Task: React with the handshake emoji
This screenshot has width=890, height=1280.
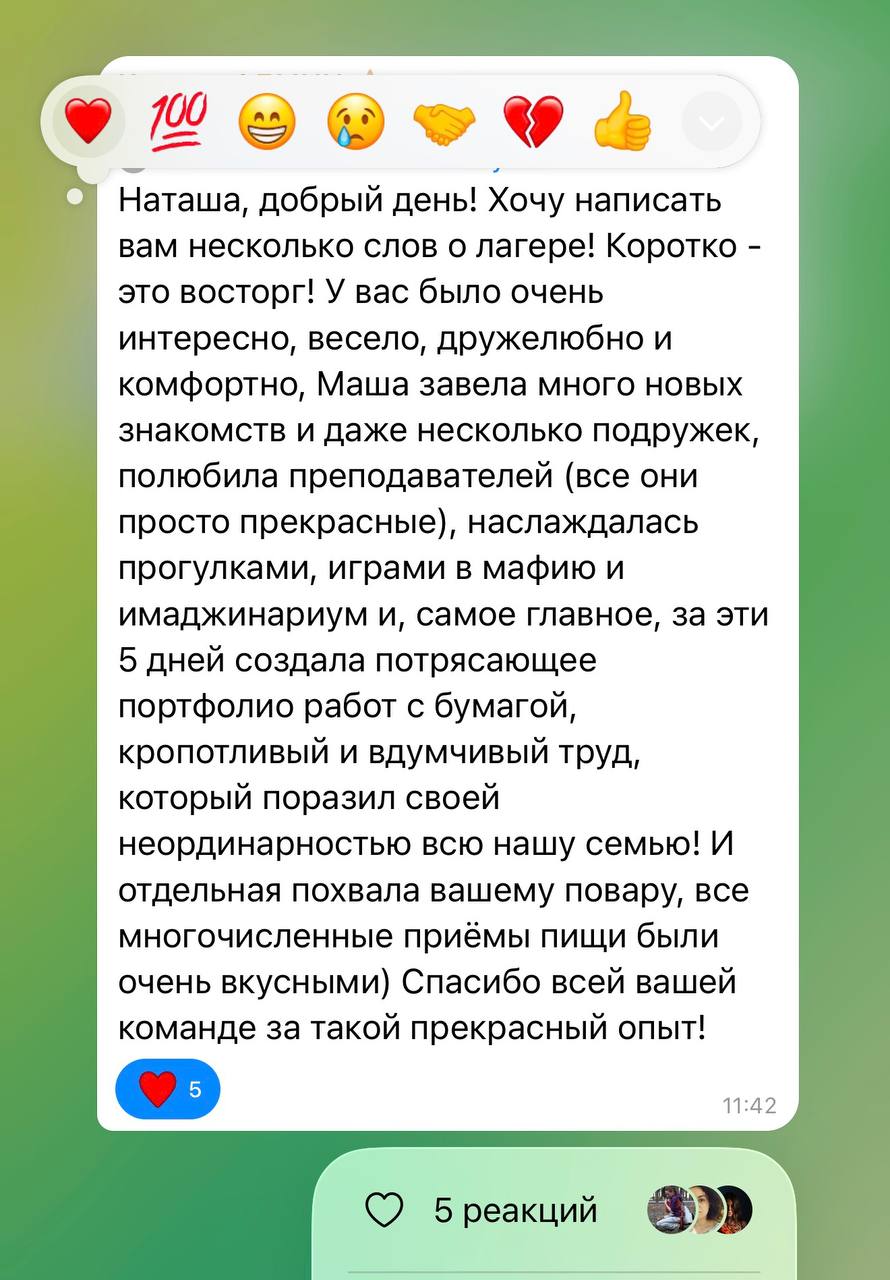Action: (444, 123)
